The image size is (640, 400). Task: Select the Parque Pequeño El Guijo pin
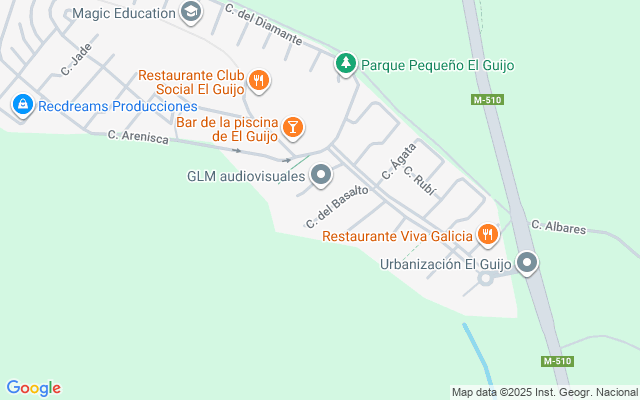click(x=345, y=64)
